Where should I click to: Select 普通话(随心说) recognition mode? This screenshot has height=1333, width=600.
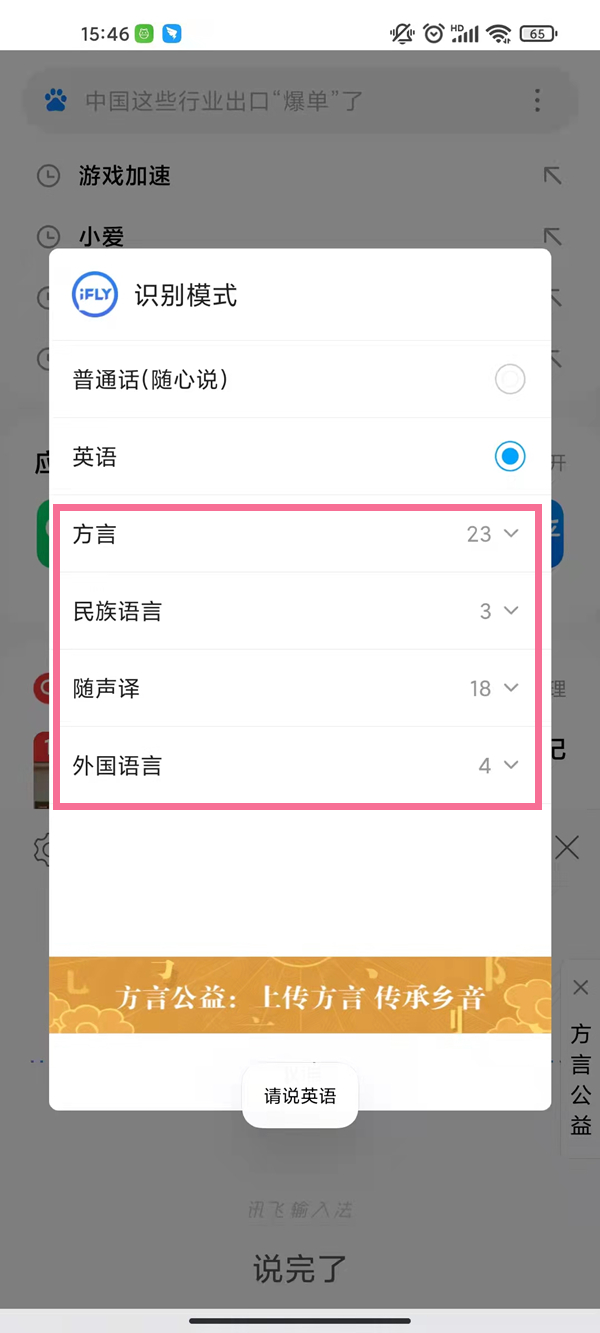pos(300,380)
